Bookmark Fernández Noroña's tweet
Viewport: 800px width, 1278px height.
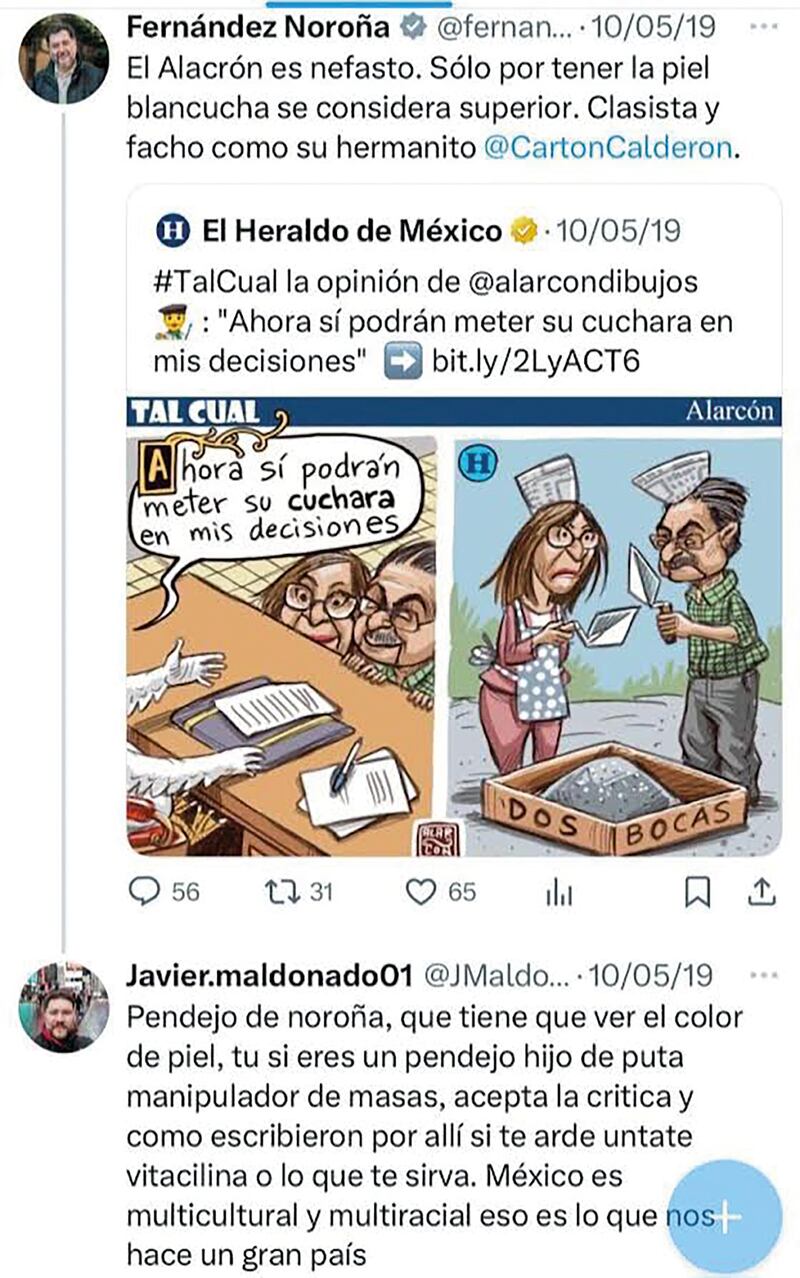click(x=699, y=891)
